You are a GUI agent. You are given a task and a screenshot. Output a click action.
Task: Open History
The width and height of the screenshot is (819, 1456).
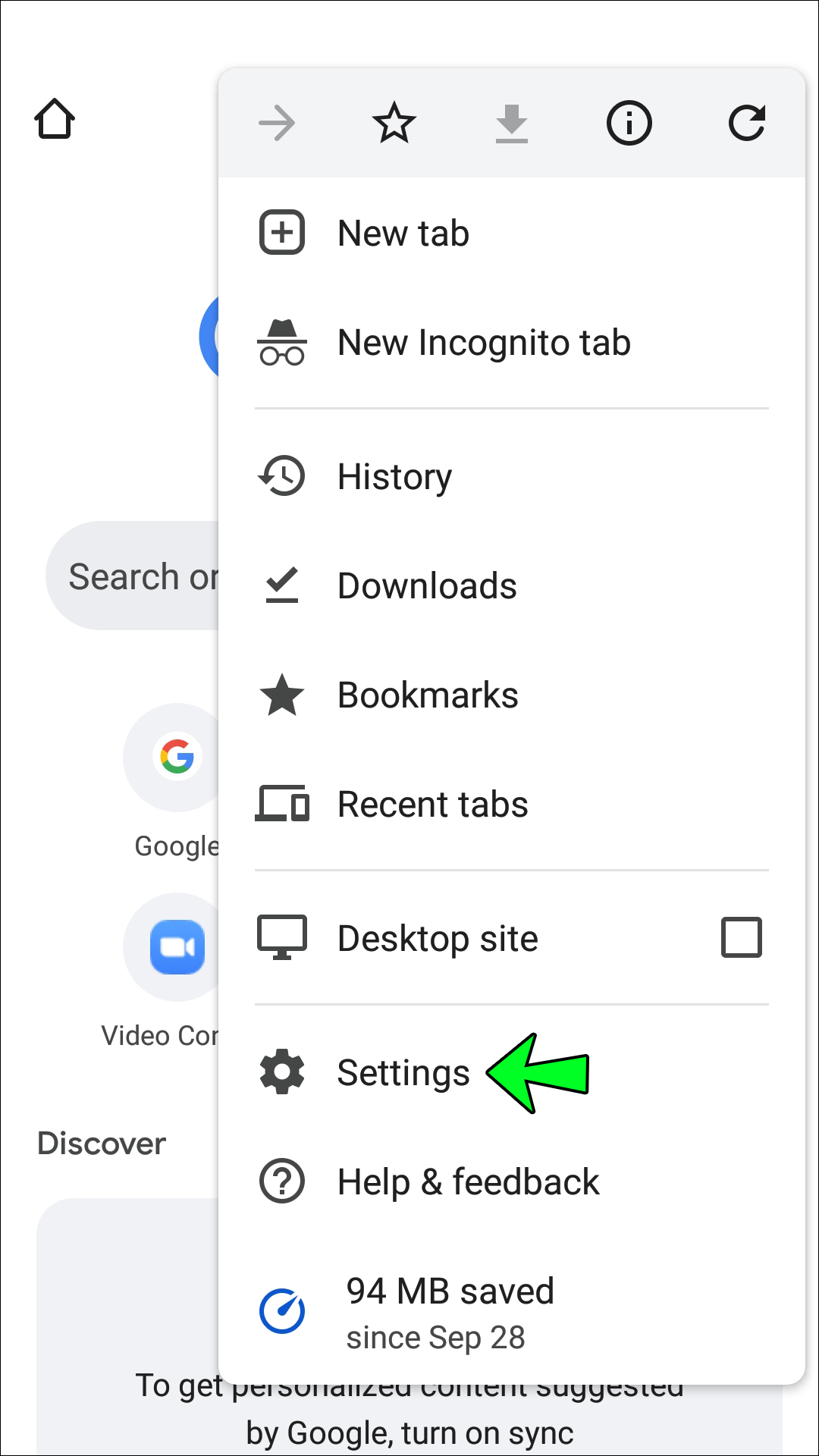point(512,476)
